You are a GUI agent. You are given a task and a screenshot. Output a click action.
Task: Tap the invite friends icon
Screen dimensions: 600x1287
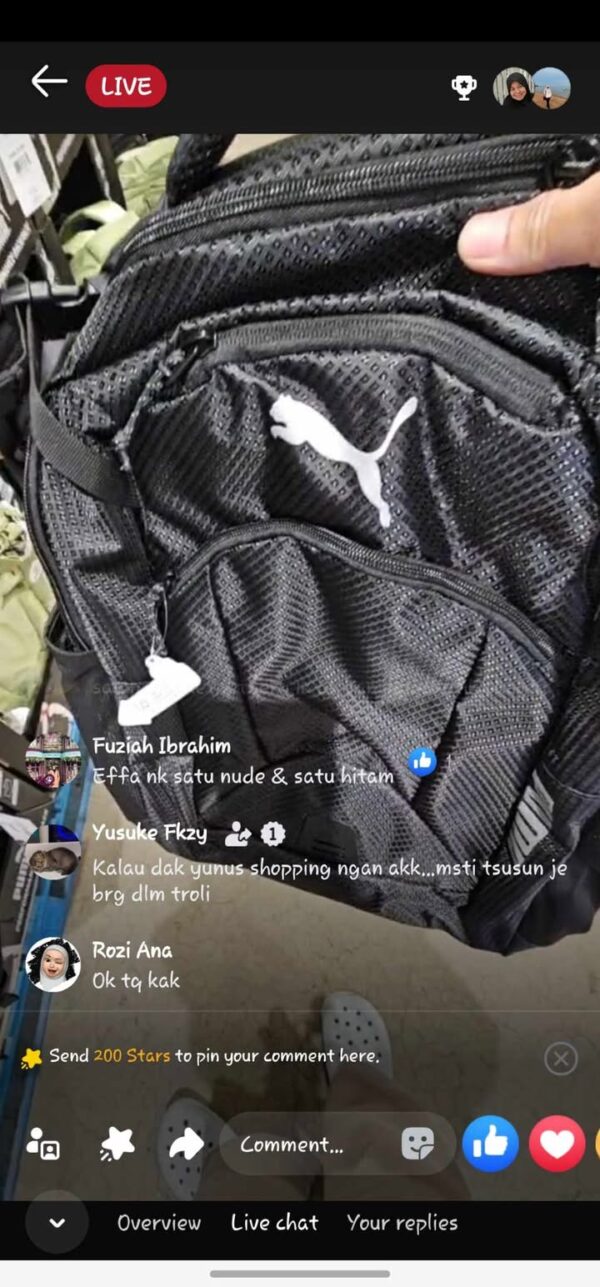pos(43,1144)
